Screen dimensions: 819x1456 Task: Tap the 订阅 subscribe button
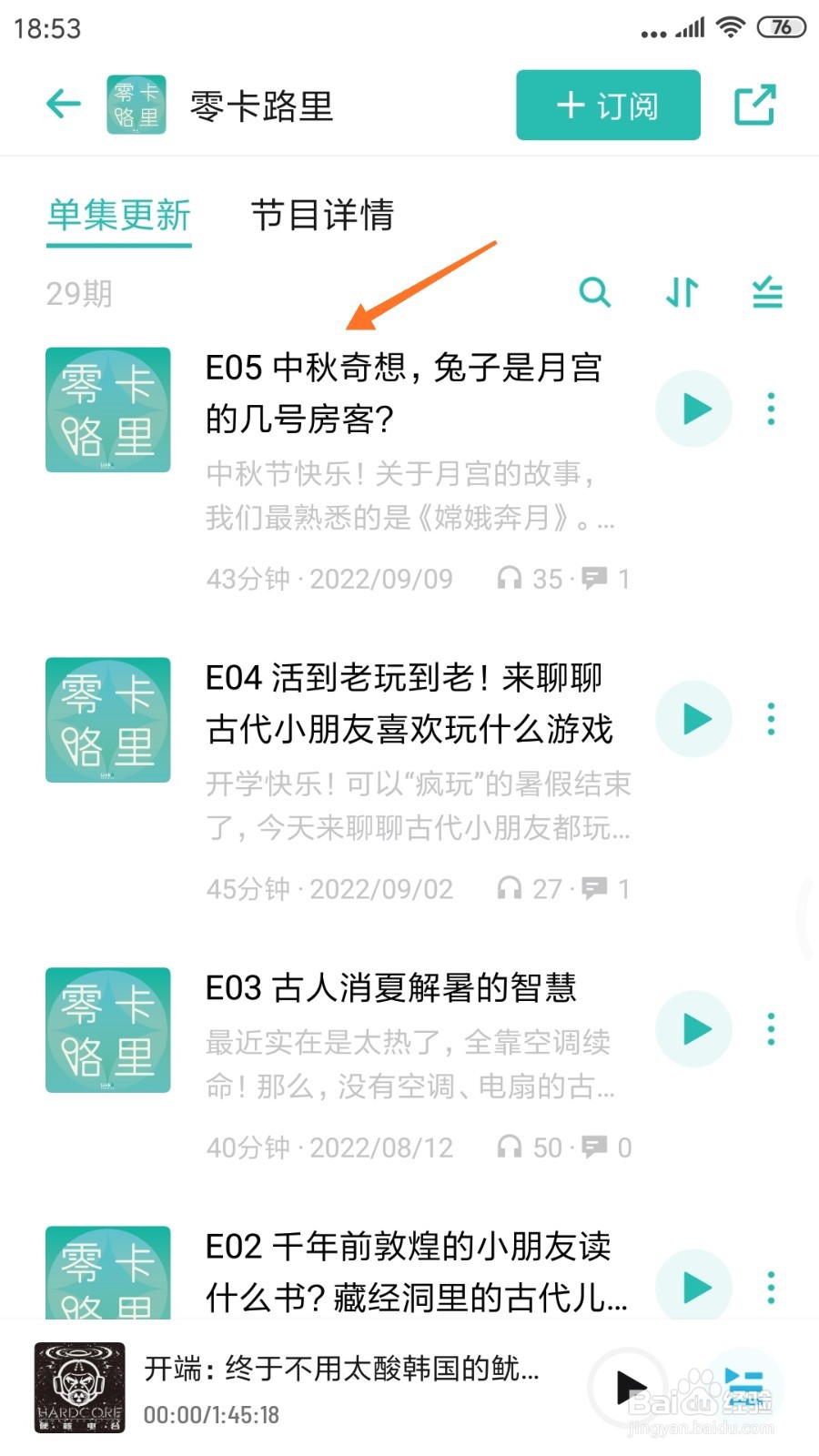pyautogui.click(x=606, y=105)
